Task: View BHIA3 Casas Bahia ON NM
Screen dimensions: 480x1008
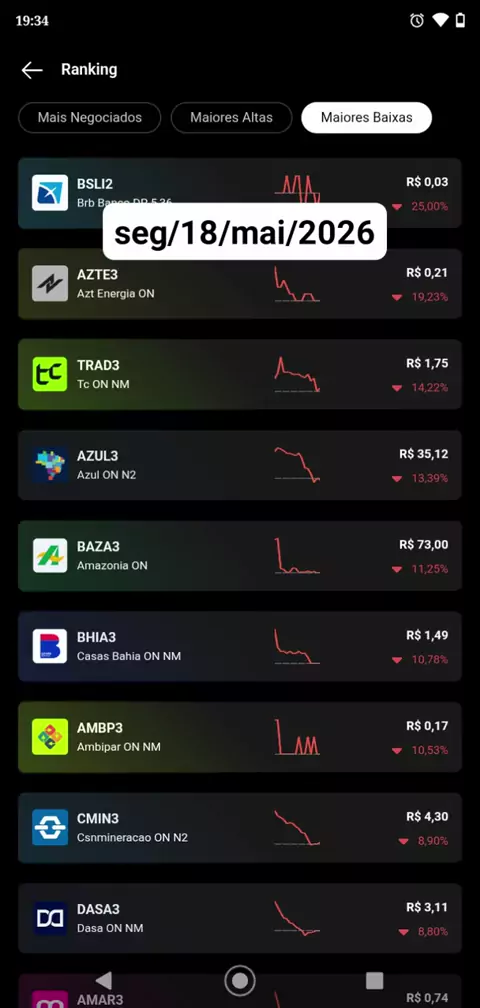Action: [x=240, y=646]
